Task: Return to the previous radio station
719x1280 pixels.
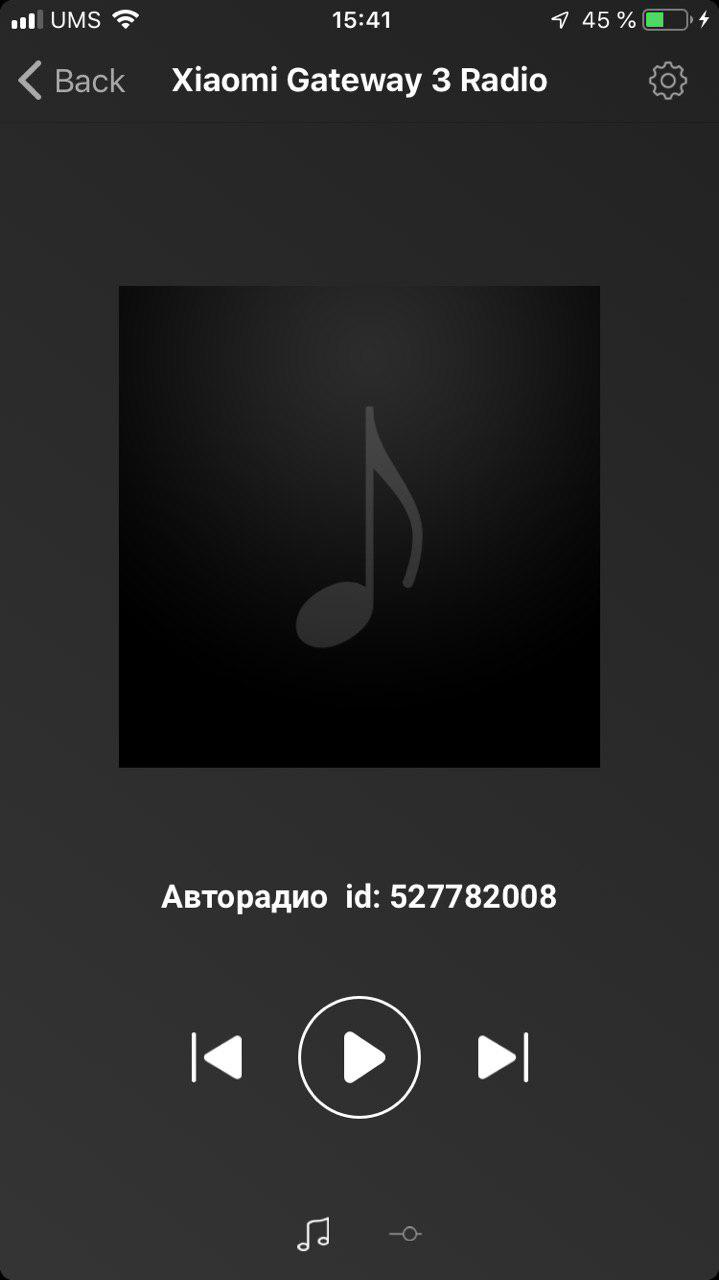Action: [217, 1057]
